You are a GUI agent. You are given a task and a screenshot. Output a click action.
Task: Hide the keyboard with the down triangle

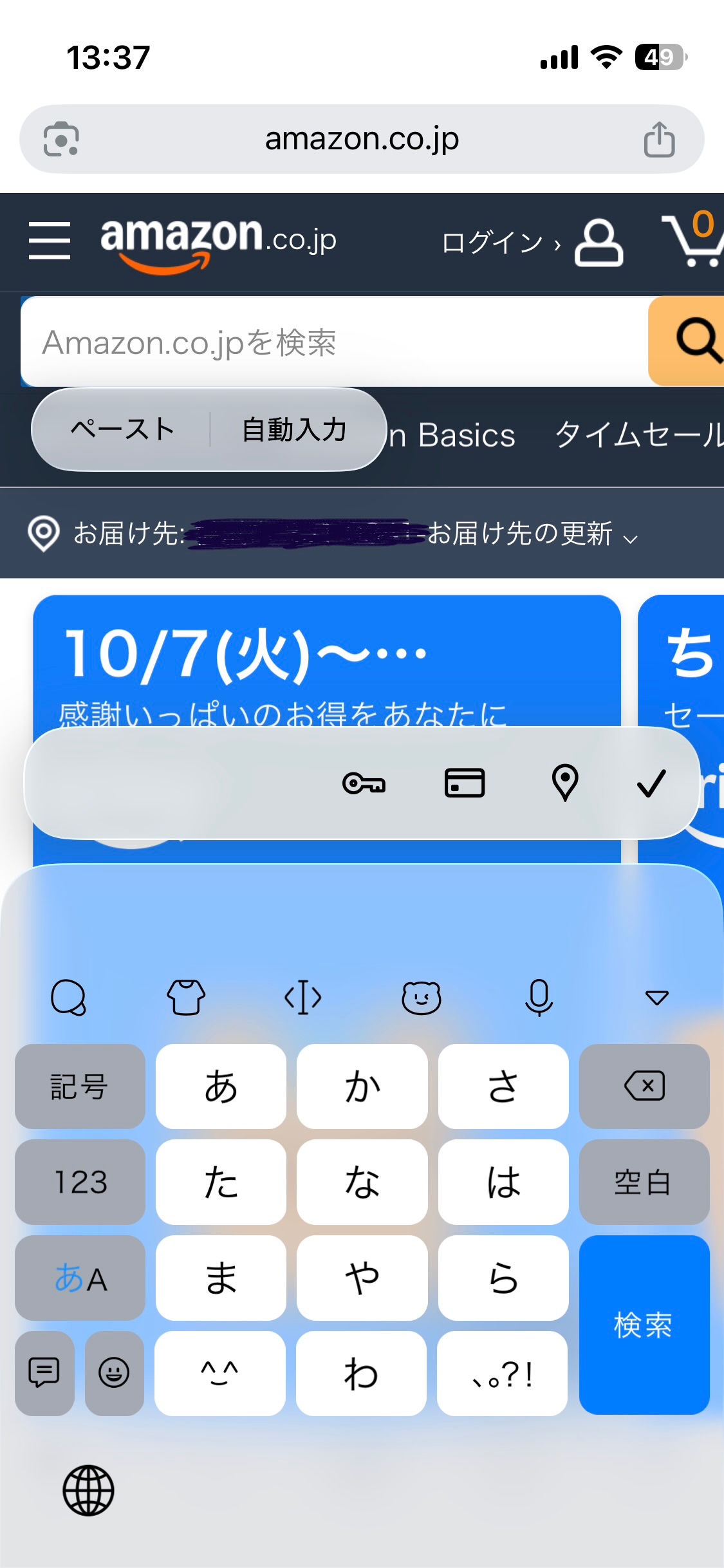pyautogui.click(x=656, y=998)
